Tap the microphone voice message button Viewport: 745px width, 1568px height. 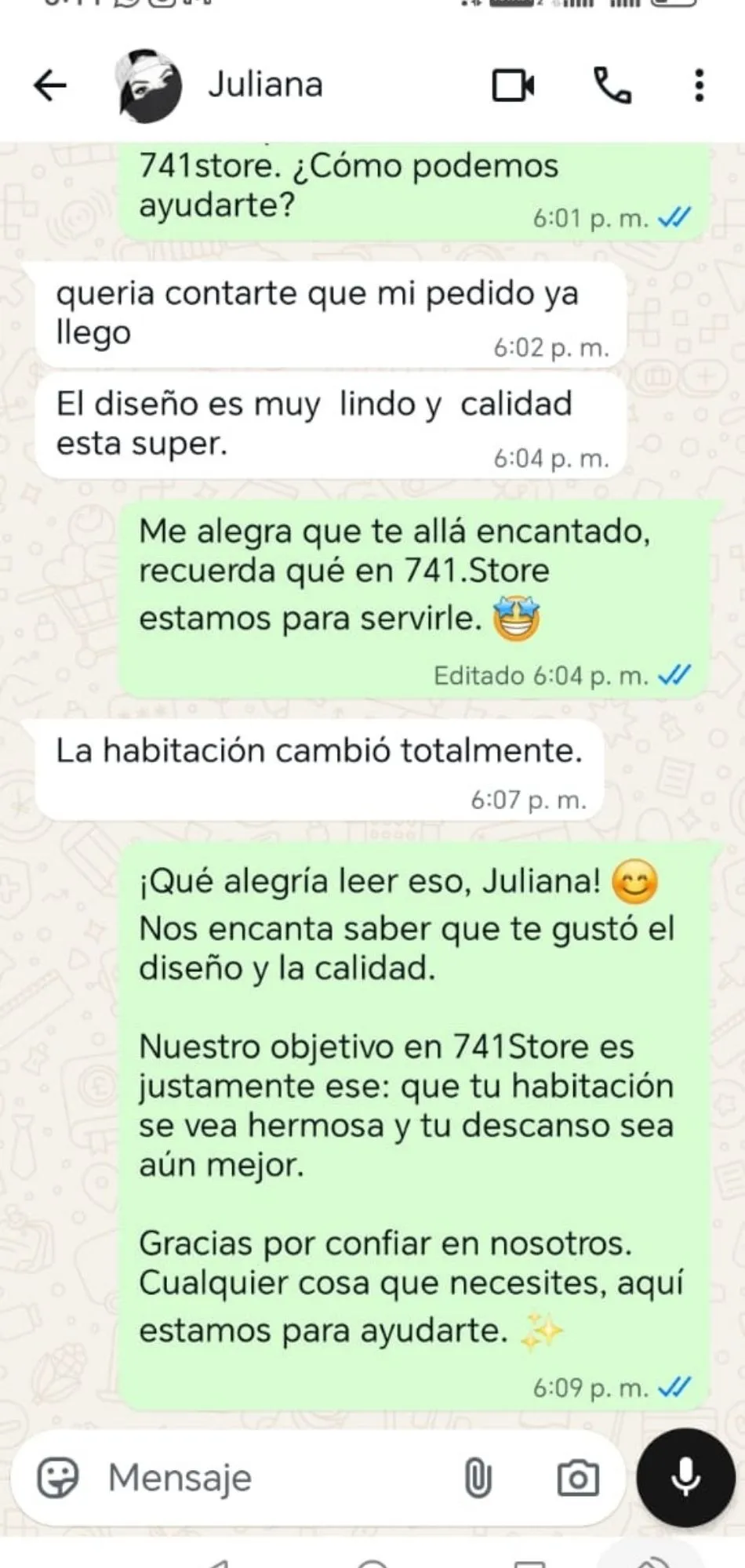point(685,1477)
